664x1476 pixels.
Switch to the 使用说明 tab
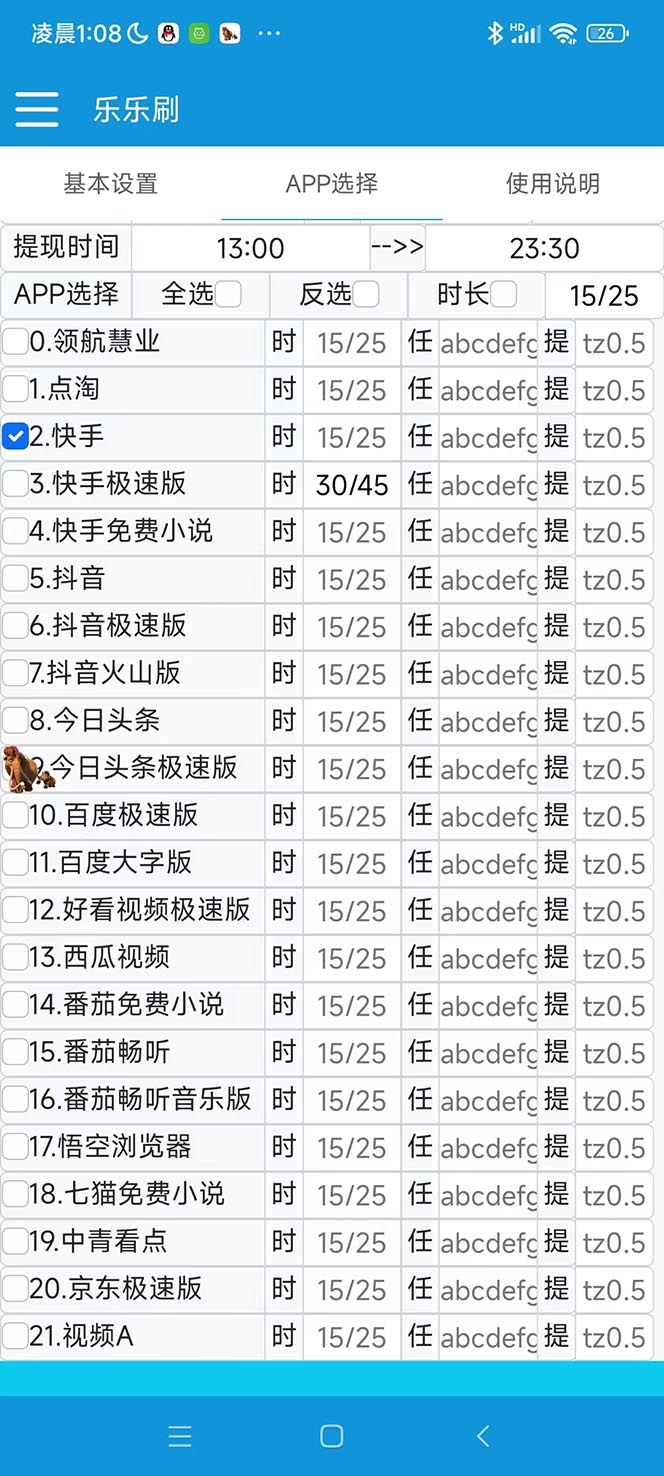coord(552,184)
